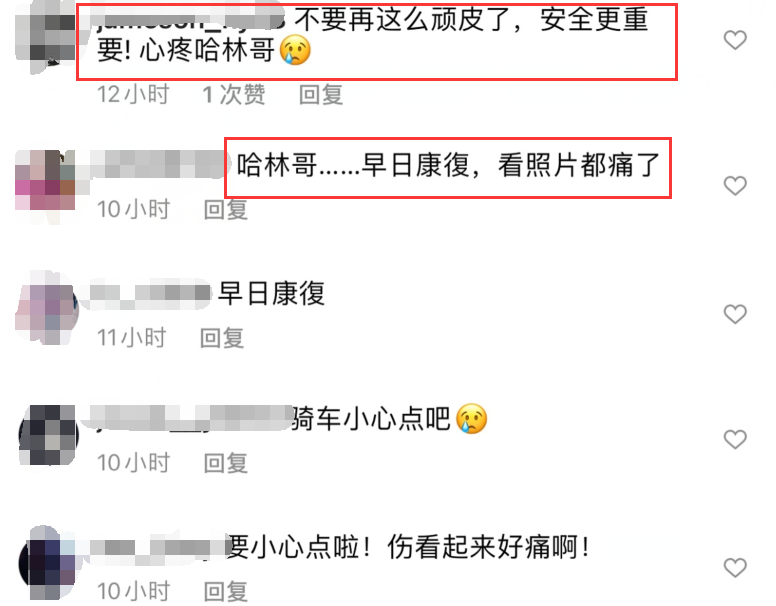Tap 回复 under the 11小时 comment
Viewport: 776px width, 606px height.
click(x=222, y=338)
